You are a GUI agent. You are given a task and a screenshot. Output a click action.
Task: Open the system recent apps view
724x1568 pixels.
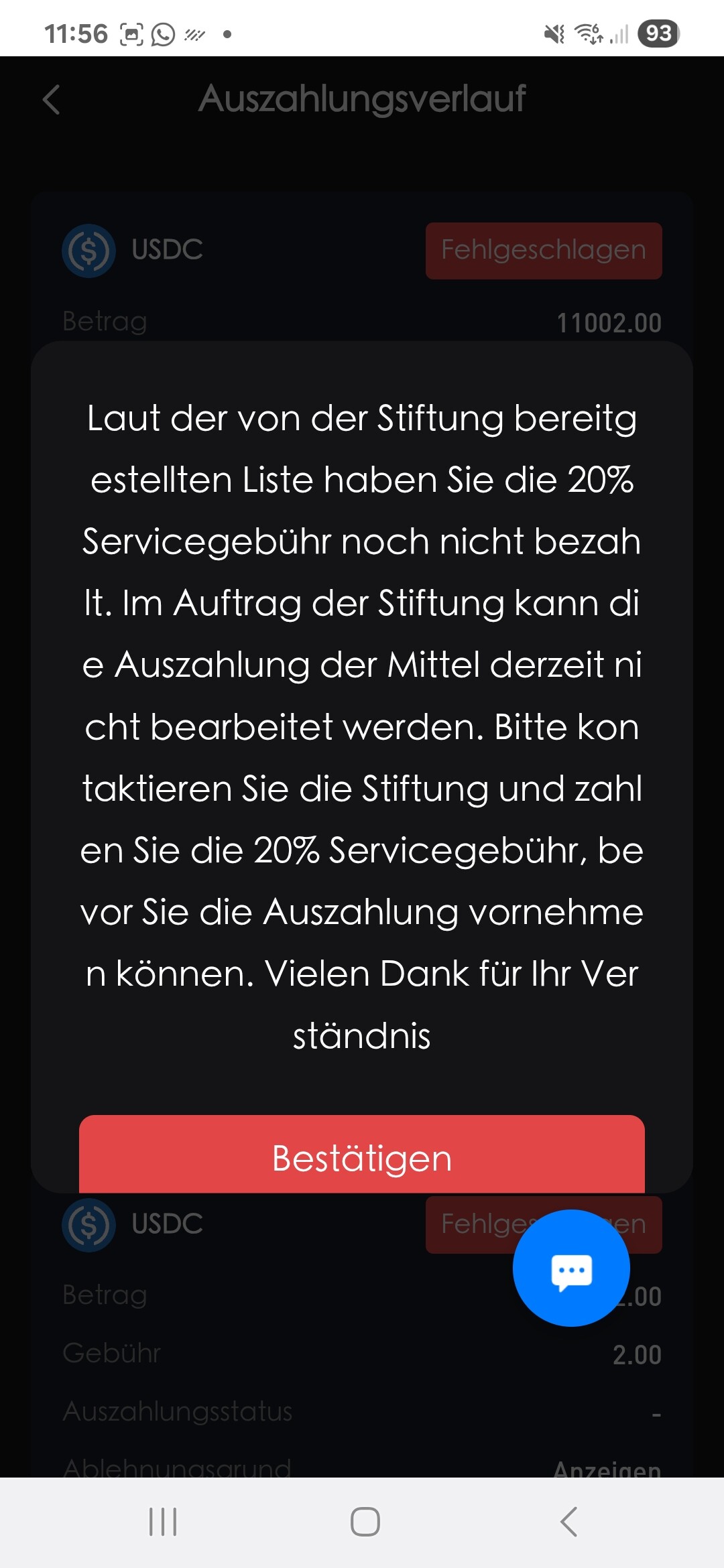click(x=163, y=1522)
